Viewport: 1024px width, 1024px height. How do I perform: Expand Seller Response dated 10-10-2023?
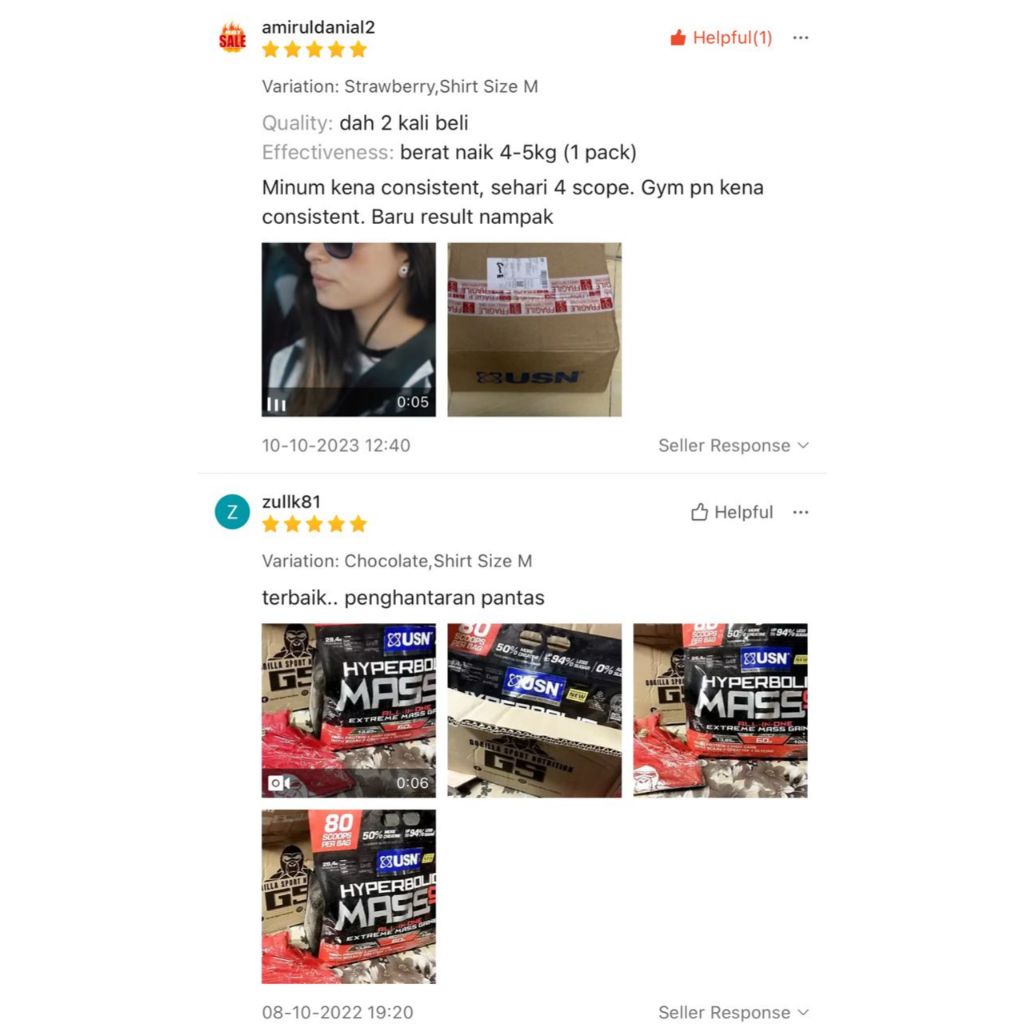733,445
